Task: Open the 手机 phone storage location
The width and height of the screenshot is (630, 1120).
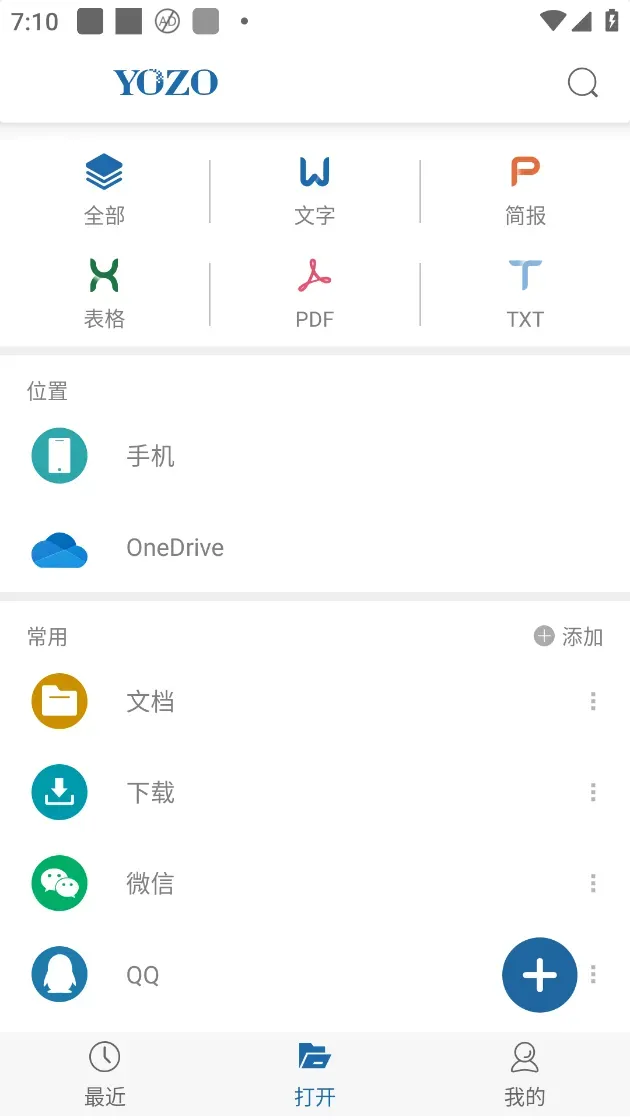Action: click(150, 456)
